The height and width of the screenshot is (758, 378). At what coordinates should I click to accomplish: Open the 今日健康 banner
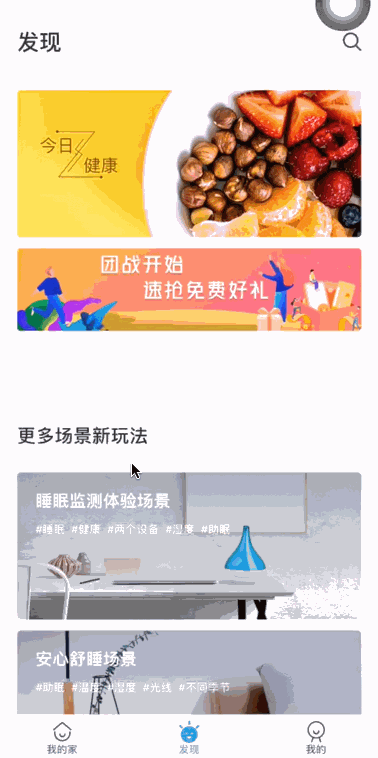click(x=189, y=164)
